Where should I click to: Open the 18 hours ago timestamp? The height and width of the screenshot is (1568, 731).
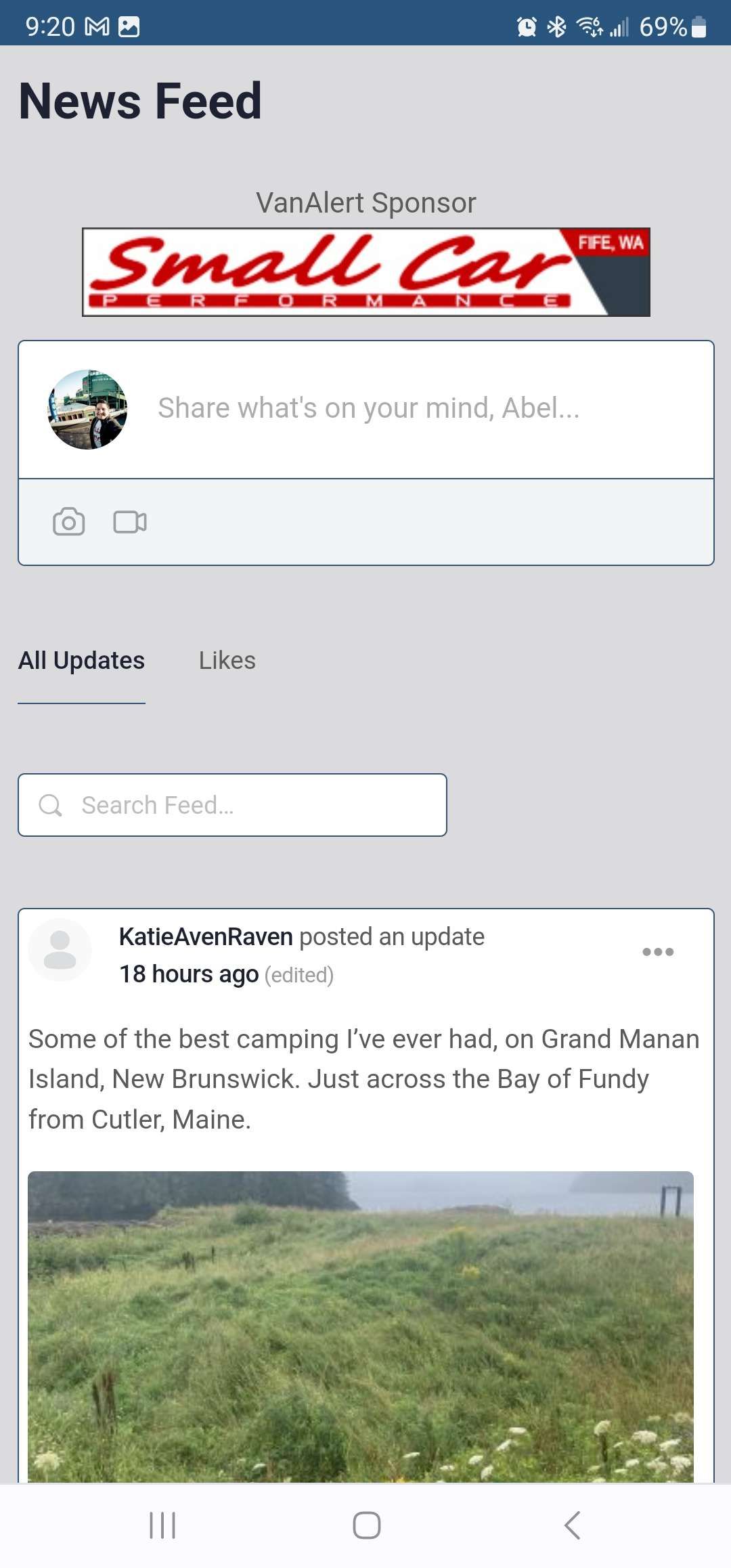[x=189, y=974]
